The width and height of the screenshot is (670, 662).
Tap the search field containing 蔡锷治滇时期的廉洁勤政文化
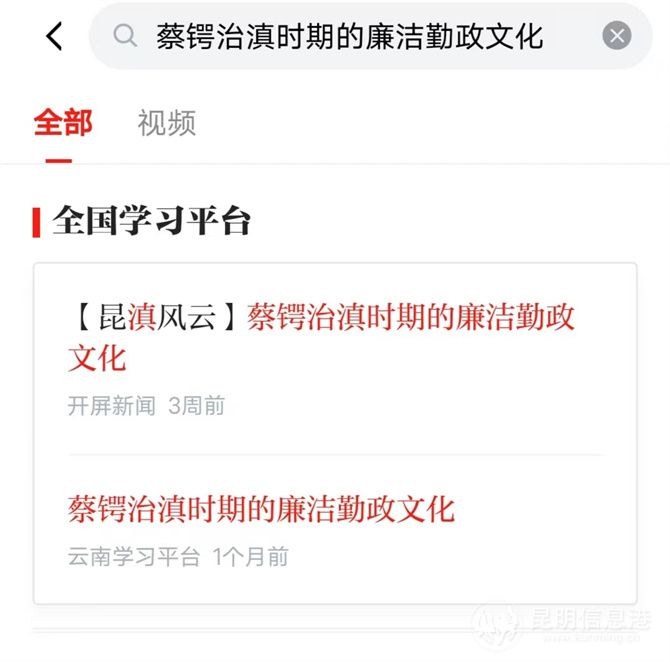point(350,37)
